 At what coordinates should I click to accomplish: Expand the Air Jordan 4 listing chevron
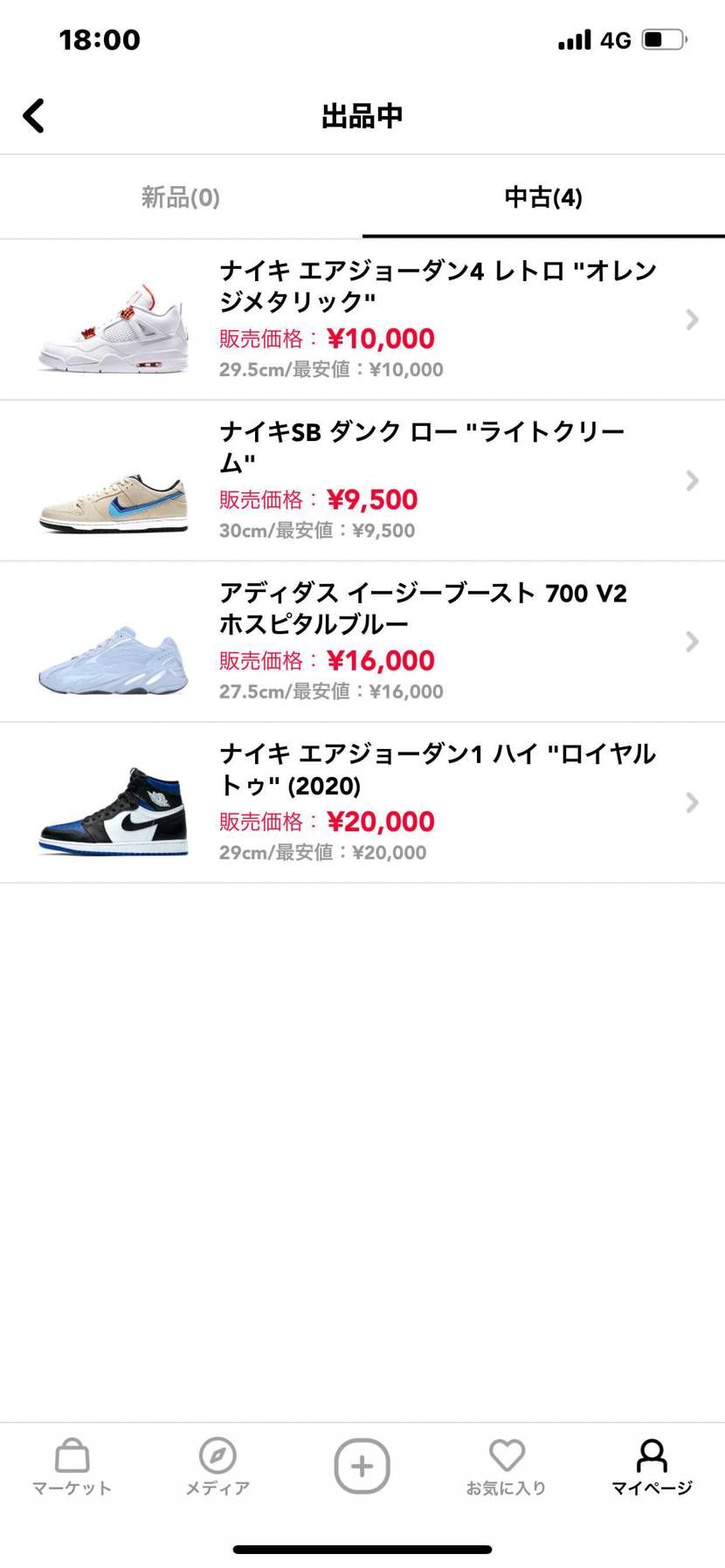(692, 320)
